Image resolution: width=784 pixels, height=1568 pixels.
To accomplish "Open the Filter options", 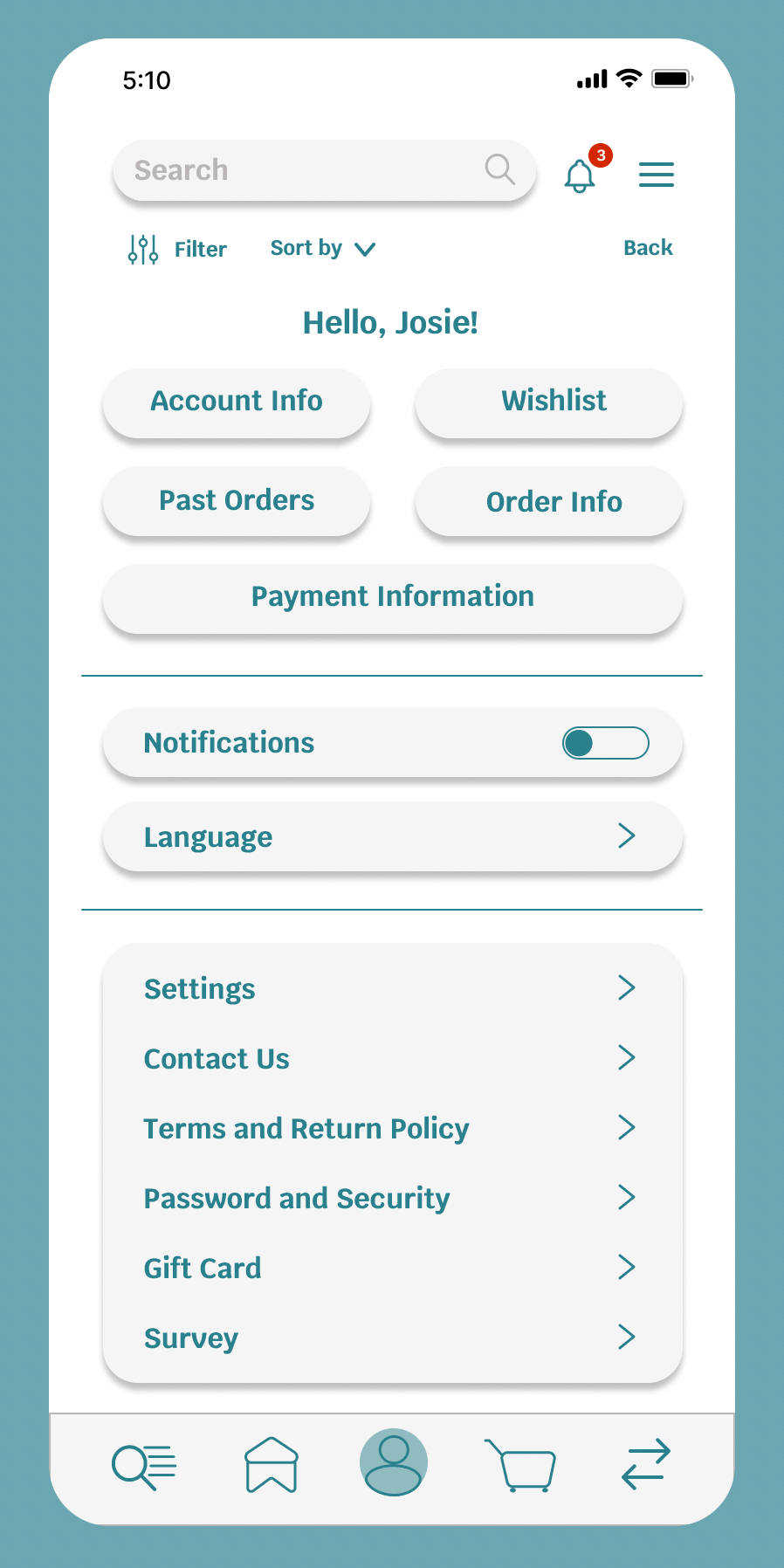I will click(x=177, y=249).
